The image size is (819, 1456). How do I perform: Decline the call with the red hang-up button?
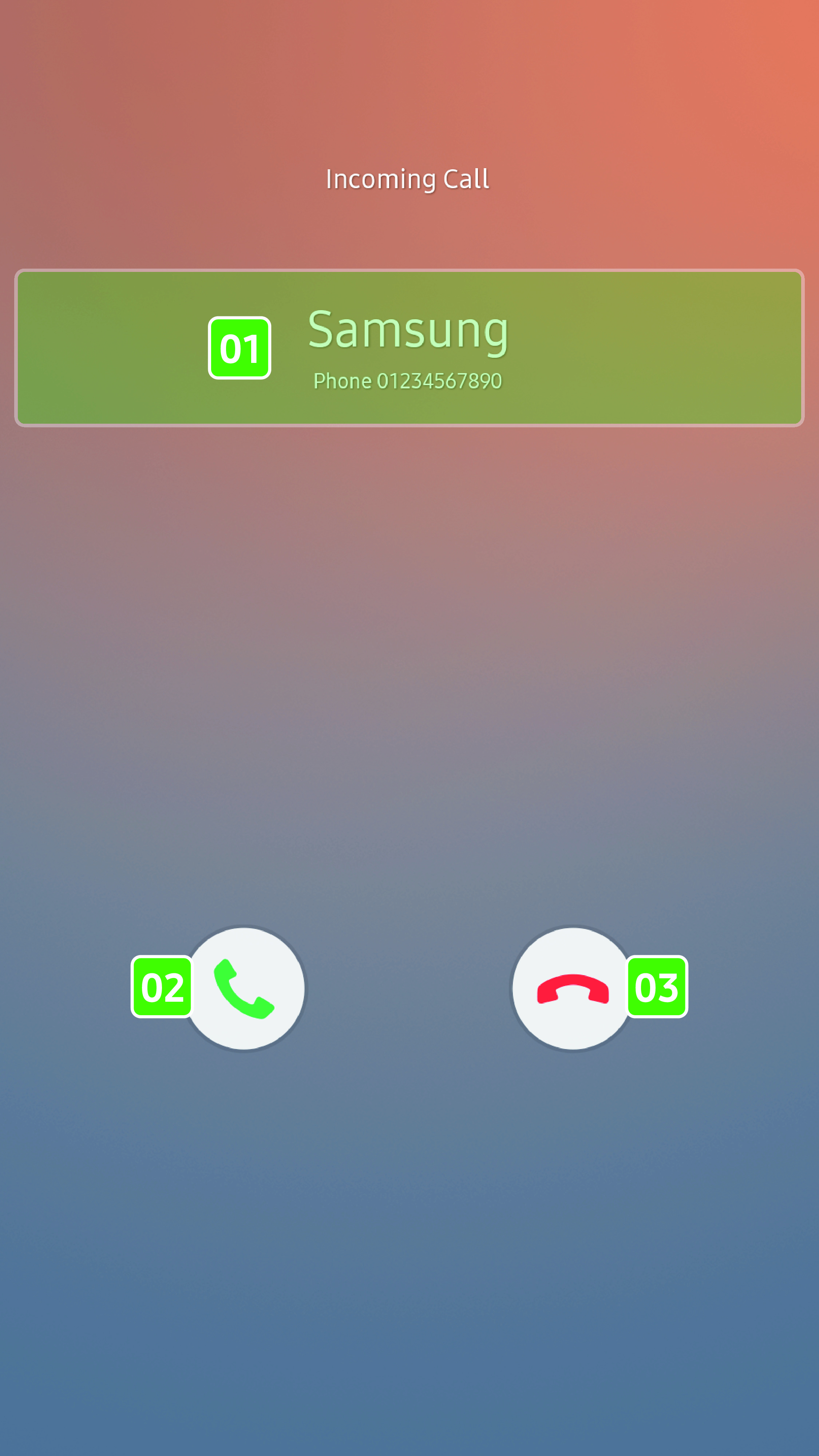[572, 989]
